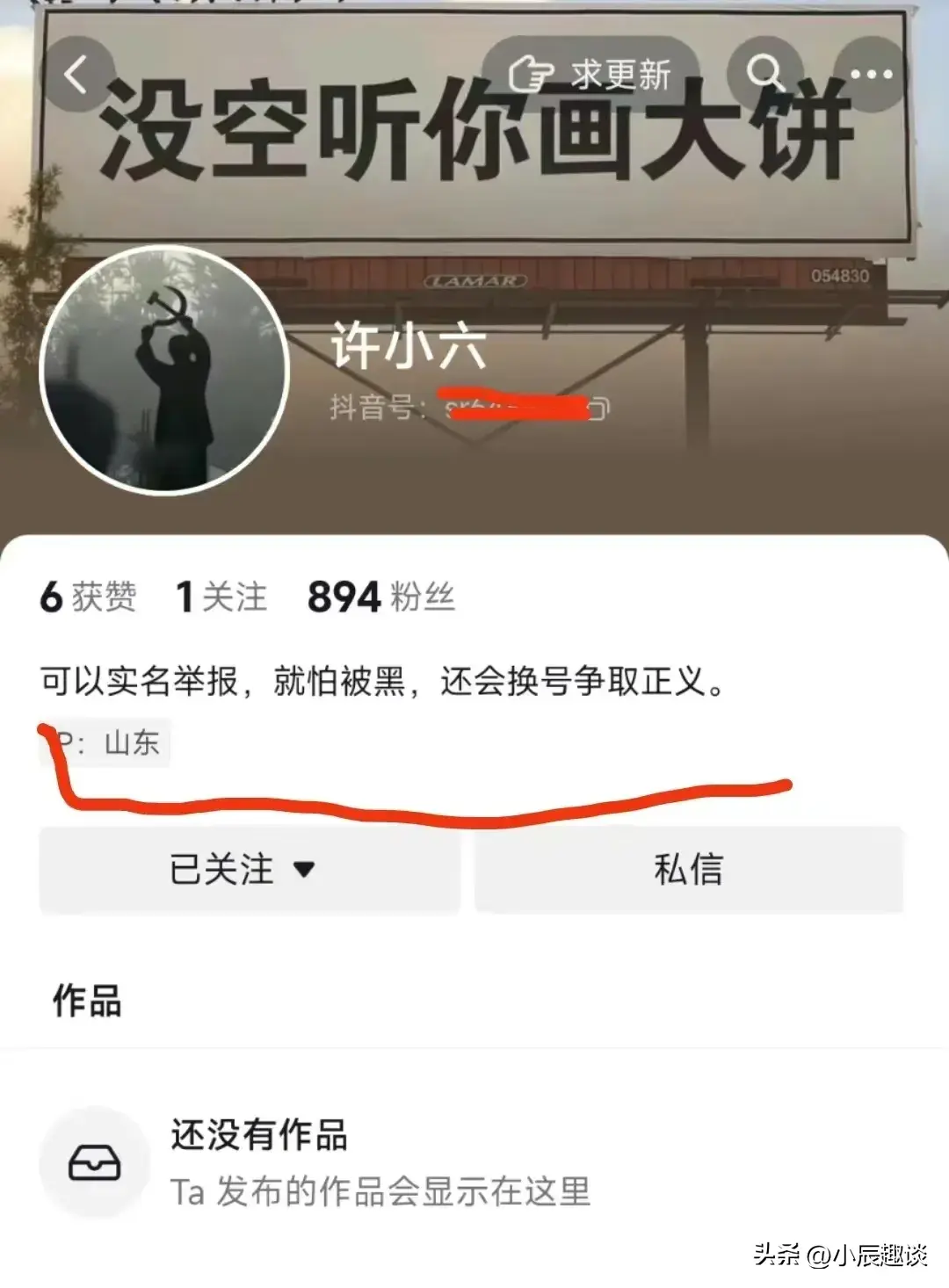
Task: View the 6 获赞 likes count
Action: (88, 597)
